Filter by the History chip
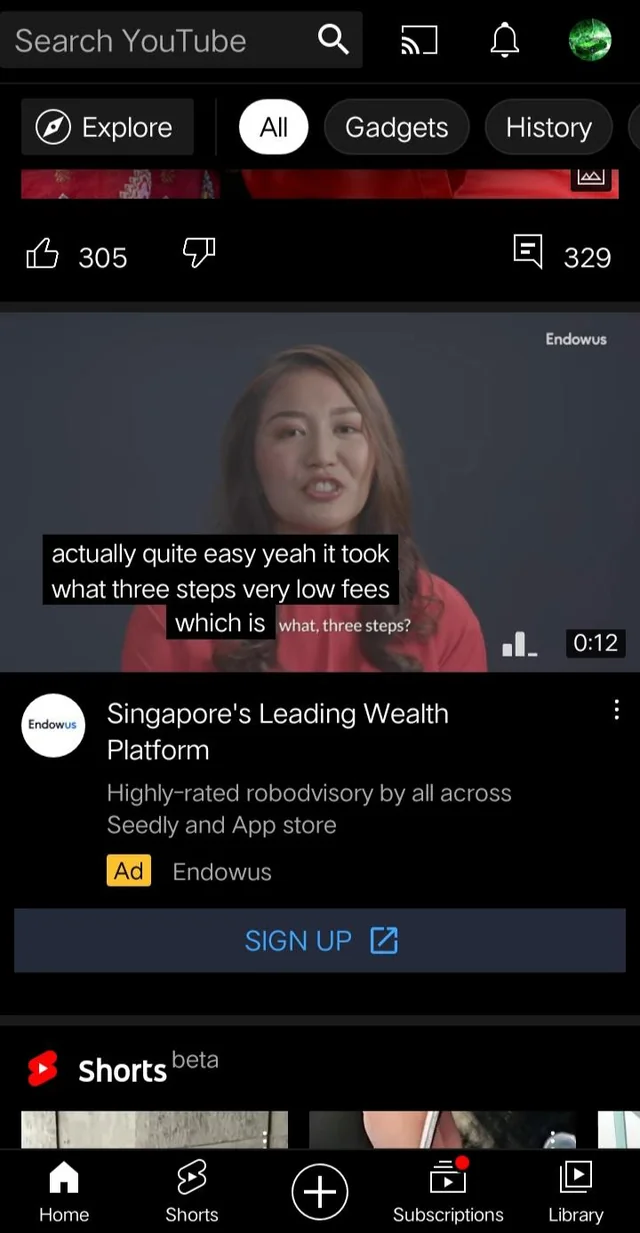The height and width of the screenshot is (1233, 640). point(548,127)
